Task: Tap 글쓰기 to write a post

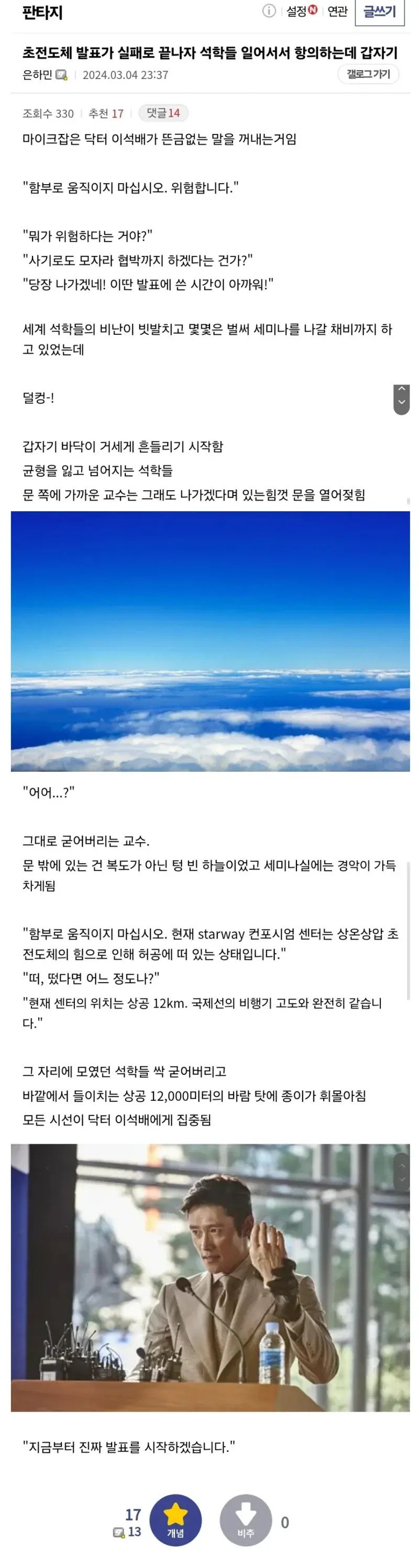Action: pyautogui.click(x=379, y=11)
